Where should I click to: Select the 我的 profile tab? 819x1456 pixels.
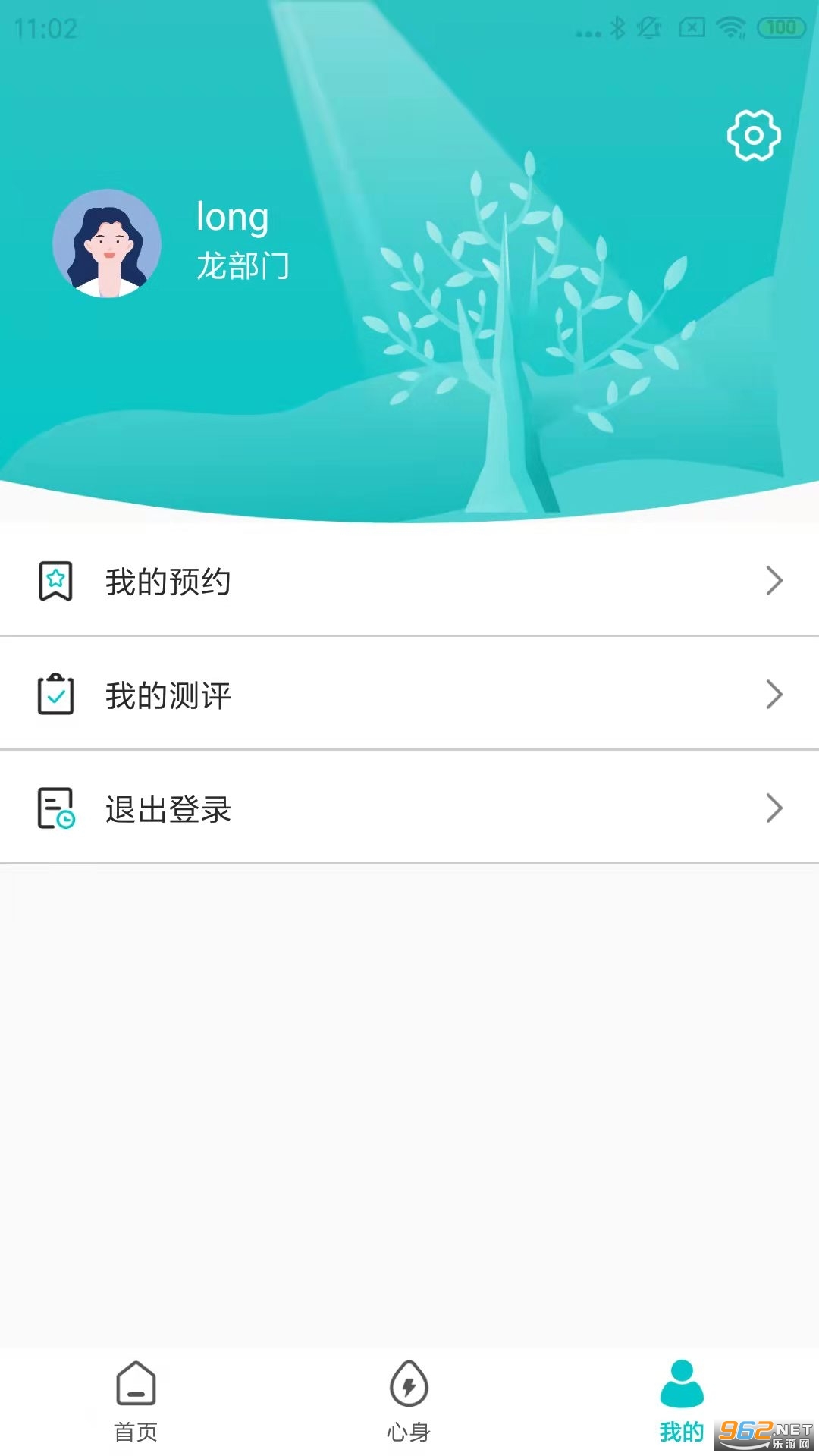[682, 1401]
